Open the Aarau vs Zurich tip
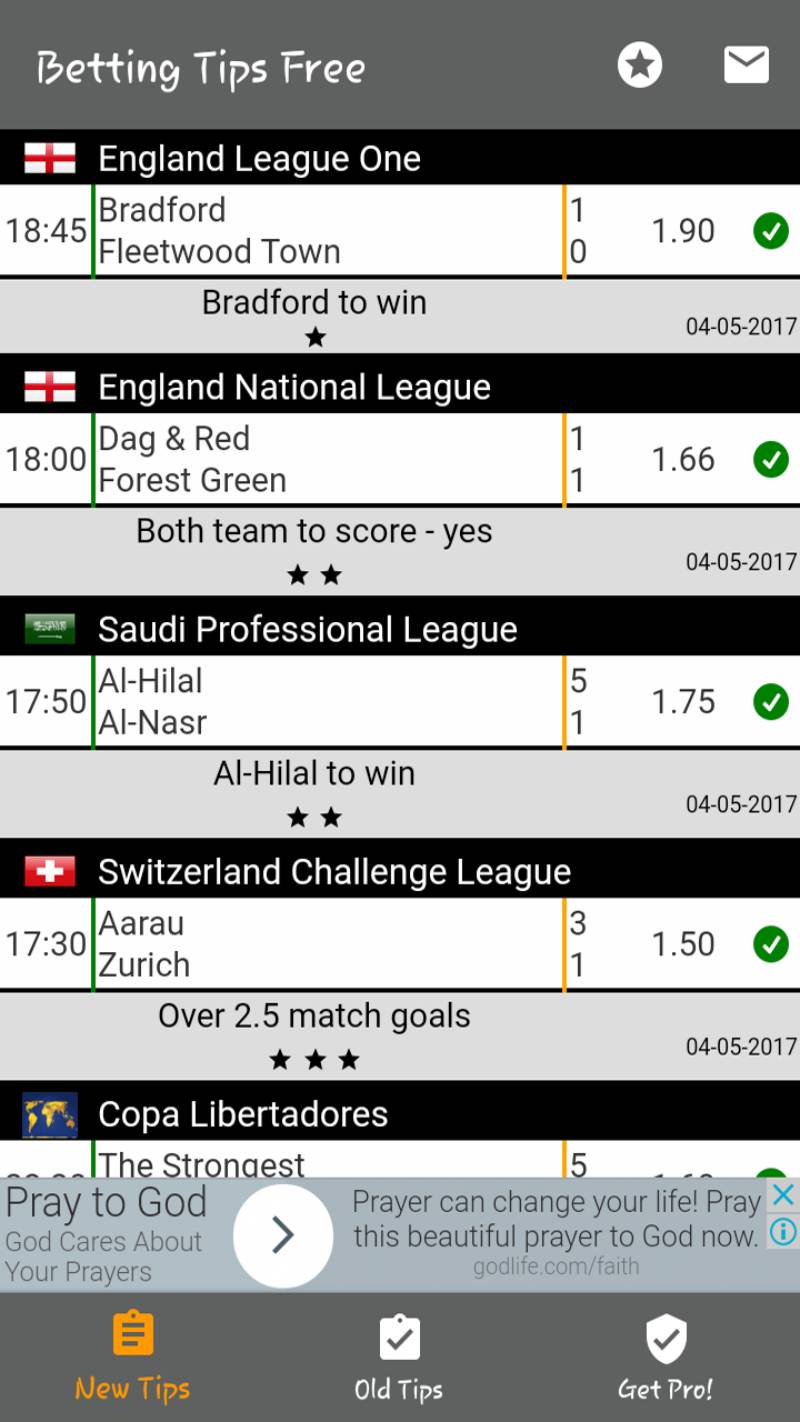This screenshot has width=800, height=1422. (x=330, y=944)
